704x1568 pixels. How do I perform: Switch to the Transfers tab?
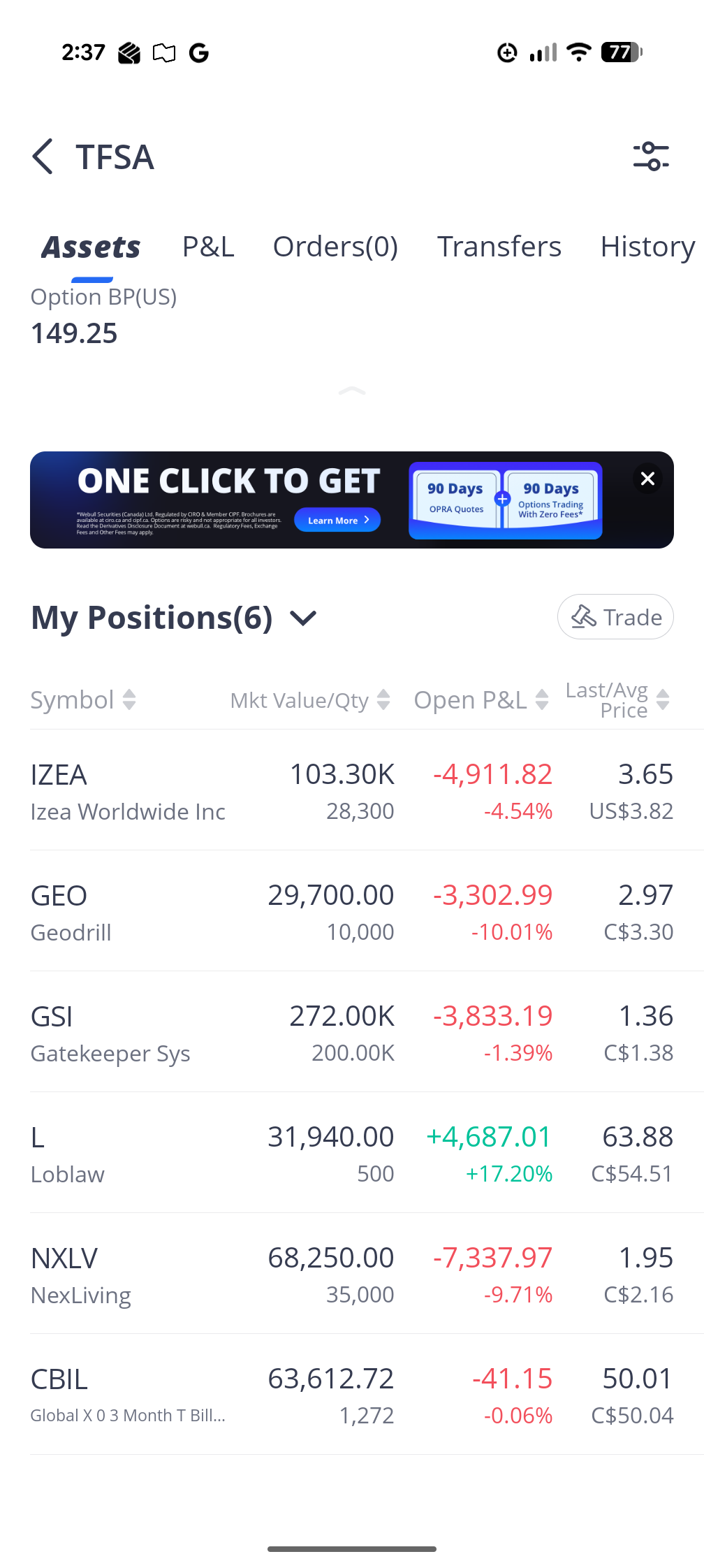pos(499,247)
